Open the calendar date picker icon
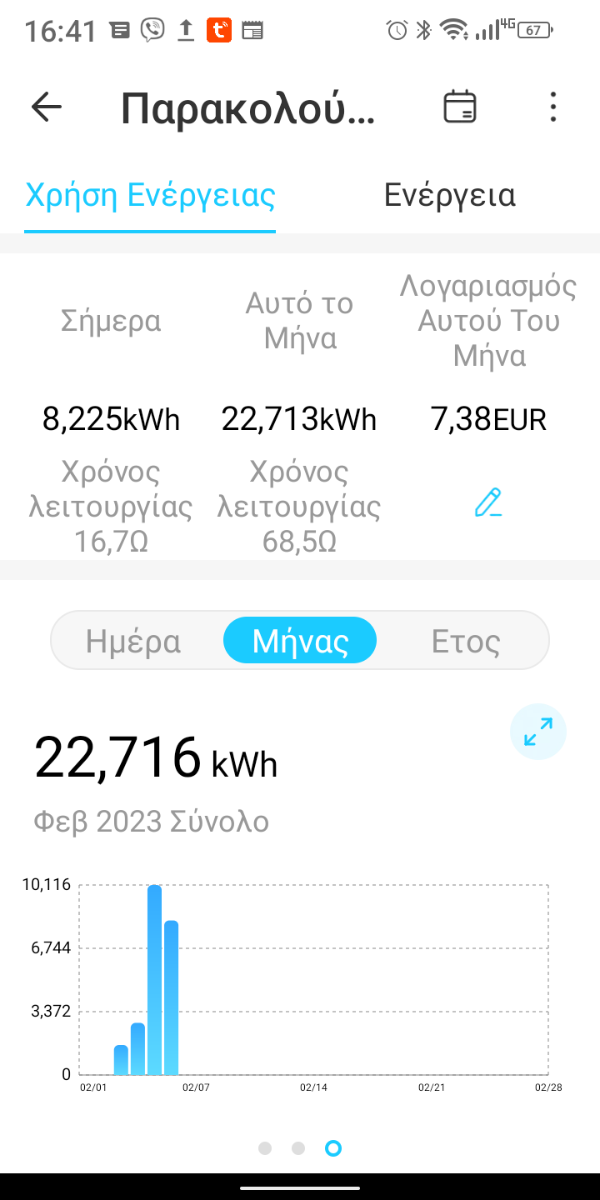 point(460,107)
